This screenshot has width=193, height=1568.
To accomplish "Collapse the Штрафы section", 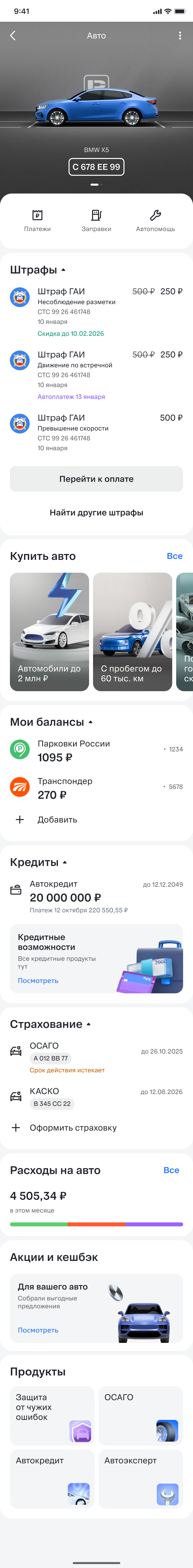I will click(63, 270).
